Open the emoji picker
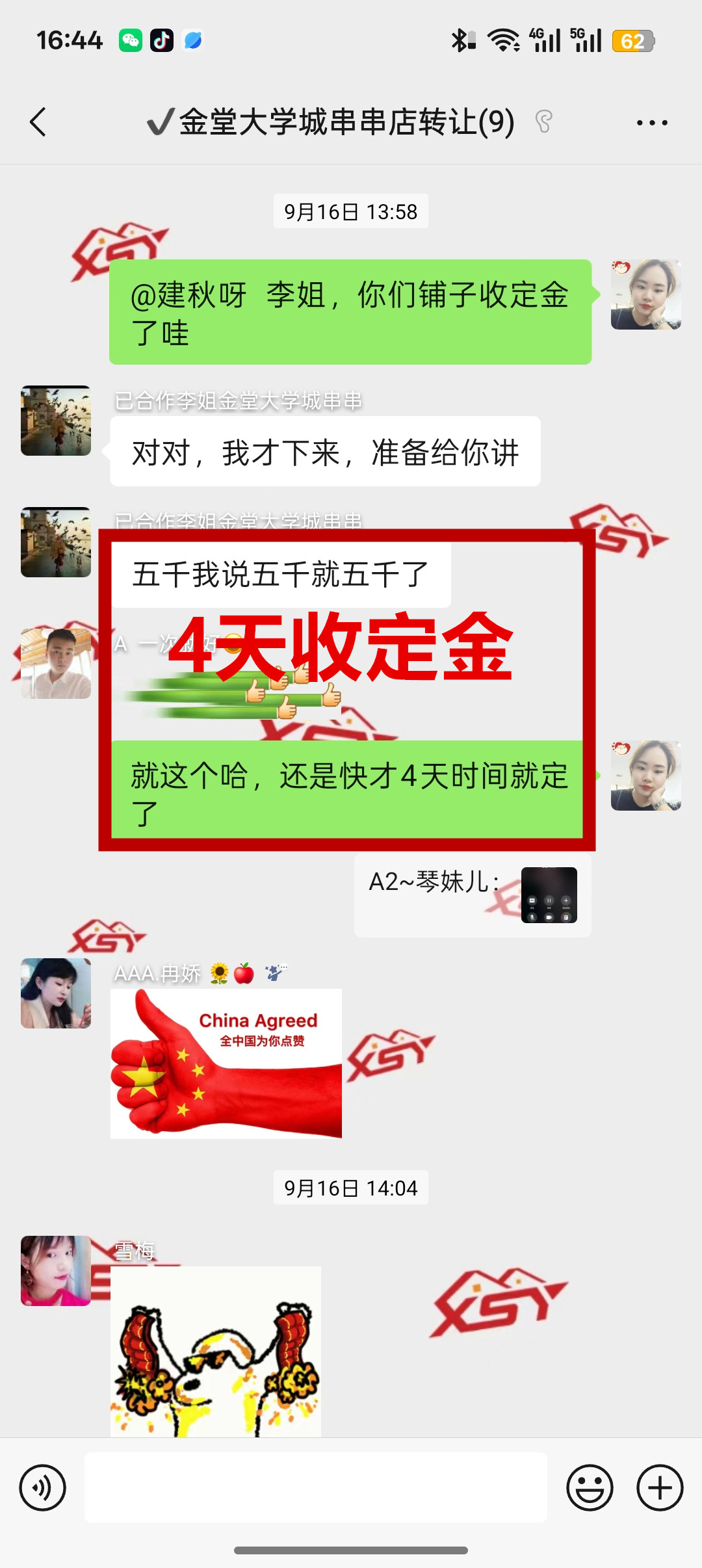The width and height of the screenshot is (702, 1568). coord(590,1487)
